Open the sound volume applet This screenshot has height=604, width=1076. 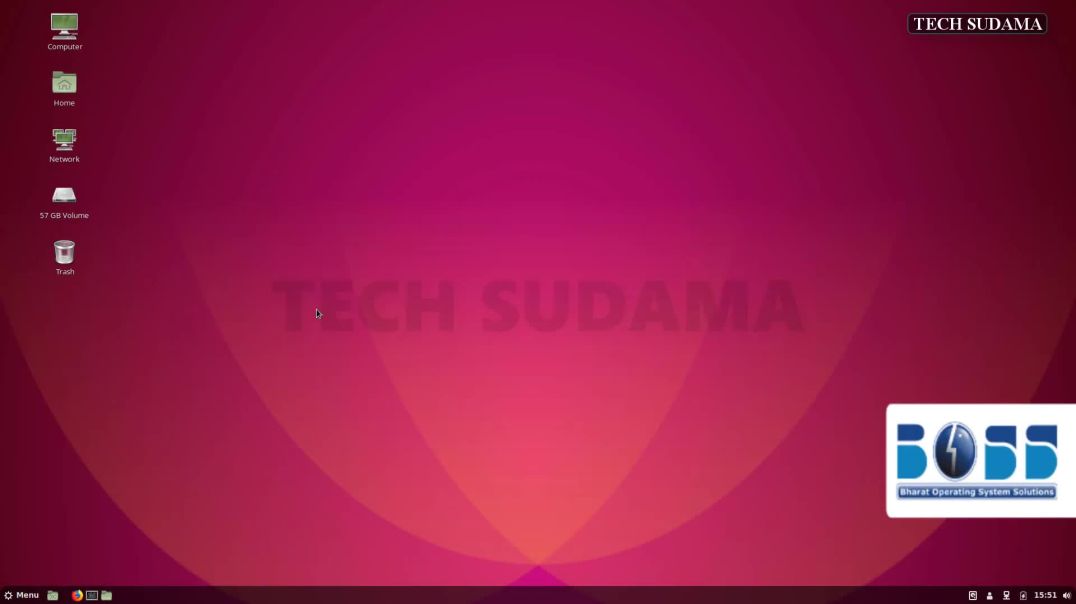[1066, 595]
